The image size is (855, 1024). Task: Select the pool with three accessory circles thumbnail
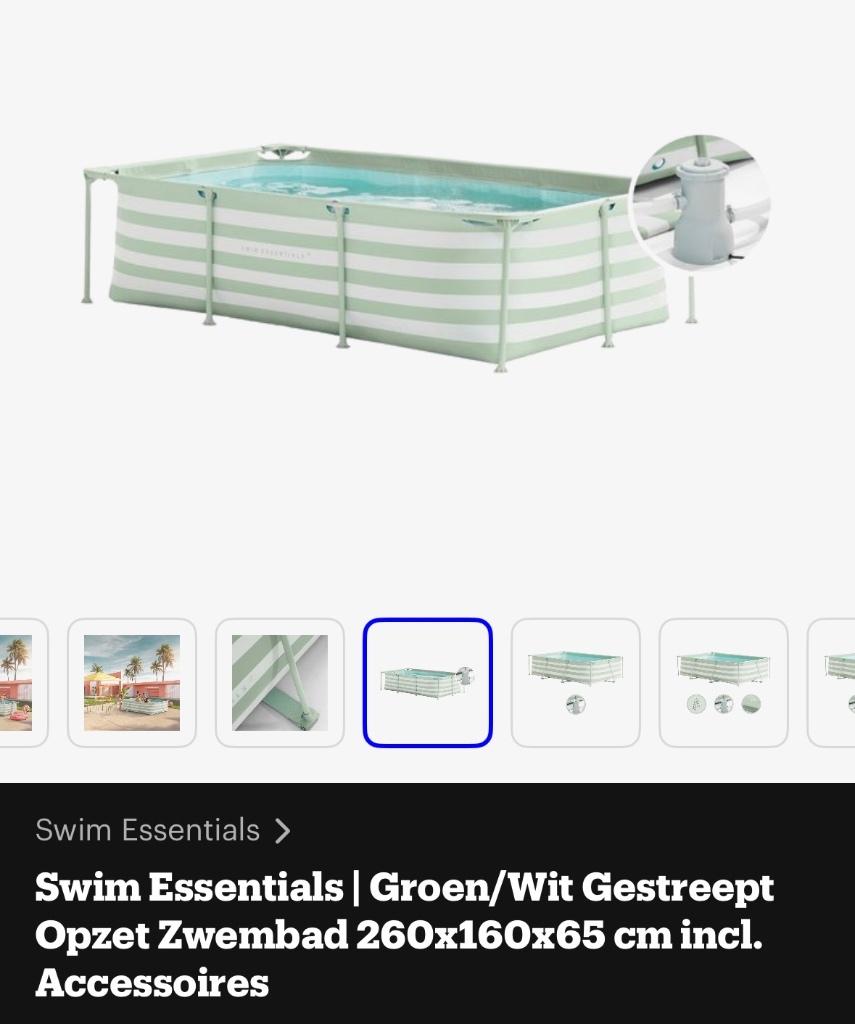click(x=723, y=683)
